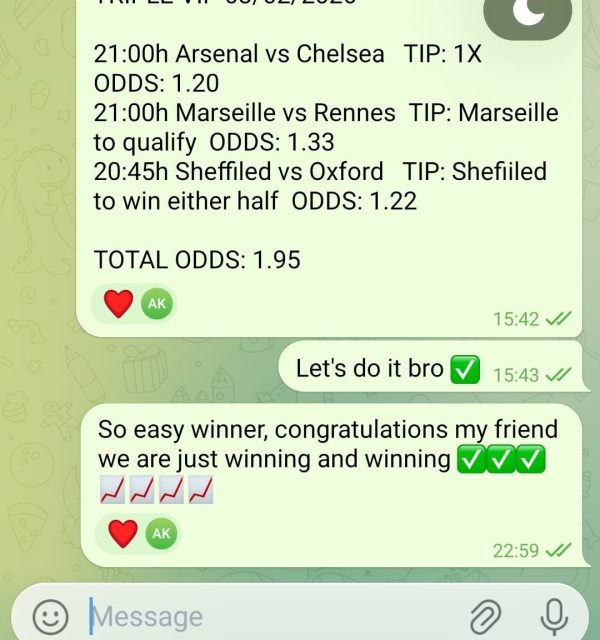Record a voice message with microphone
Screen dimensions: 600x640
click(x=553, y=615)
